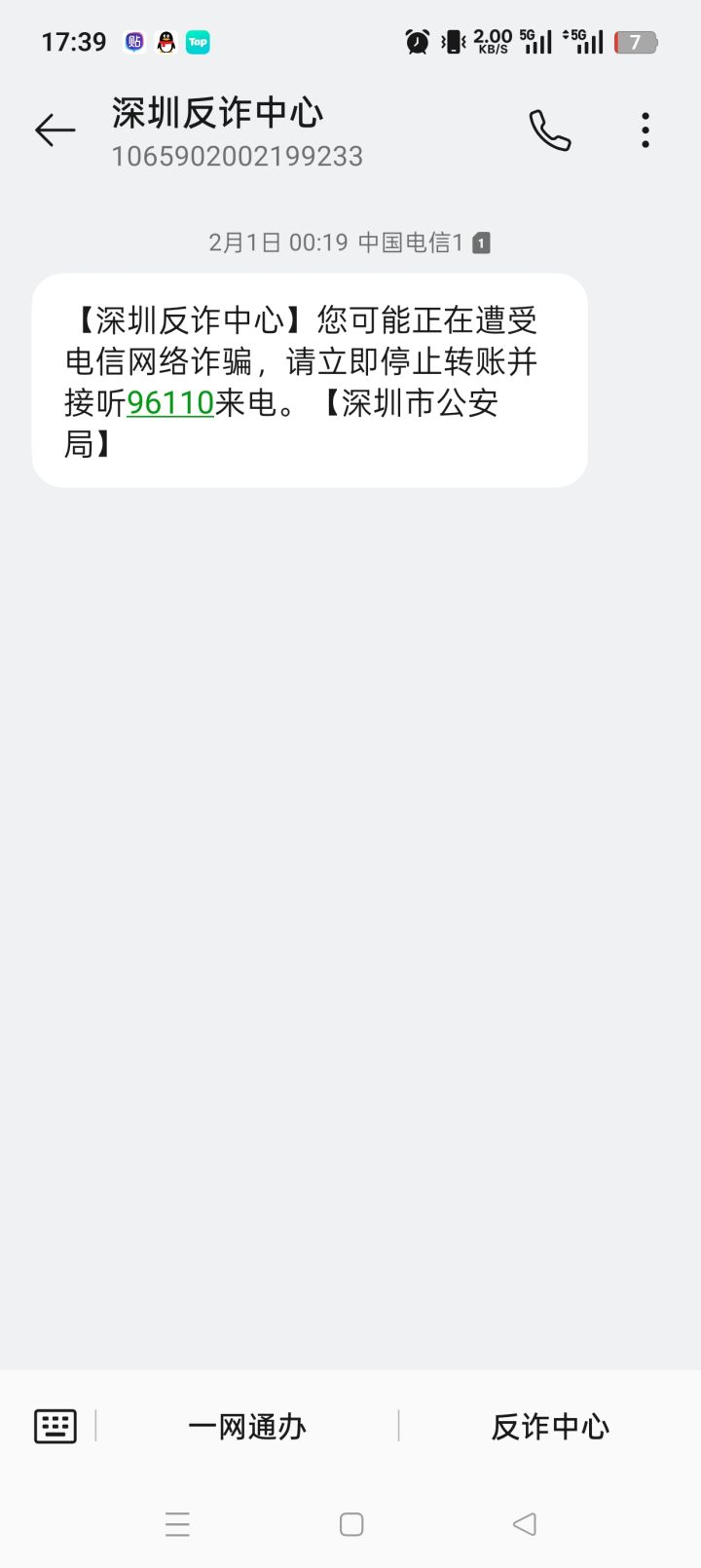
Task: Call 96110 via the highlighted link
Action: coord(170,403)
